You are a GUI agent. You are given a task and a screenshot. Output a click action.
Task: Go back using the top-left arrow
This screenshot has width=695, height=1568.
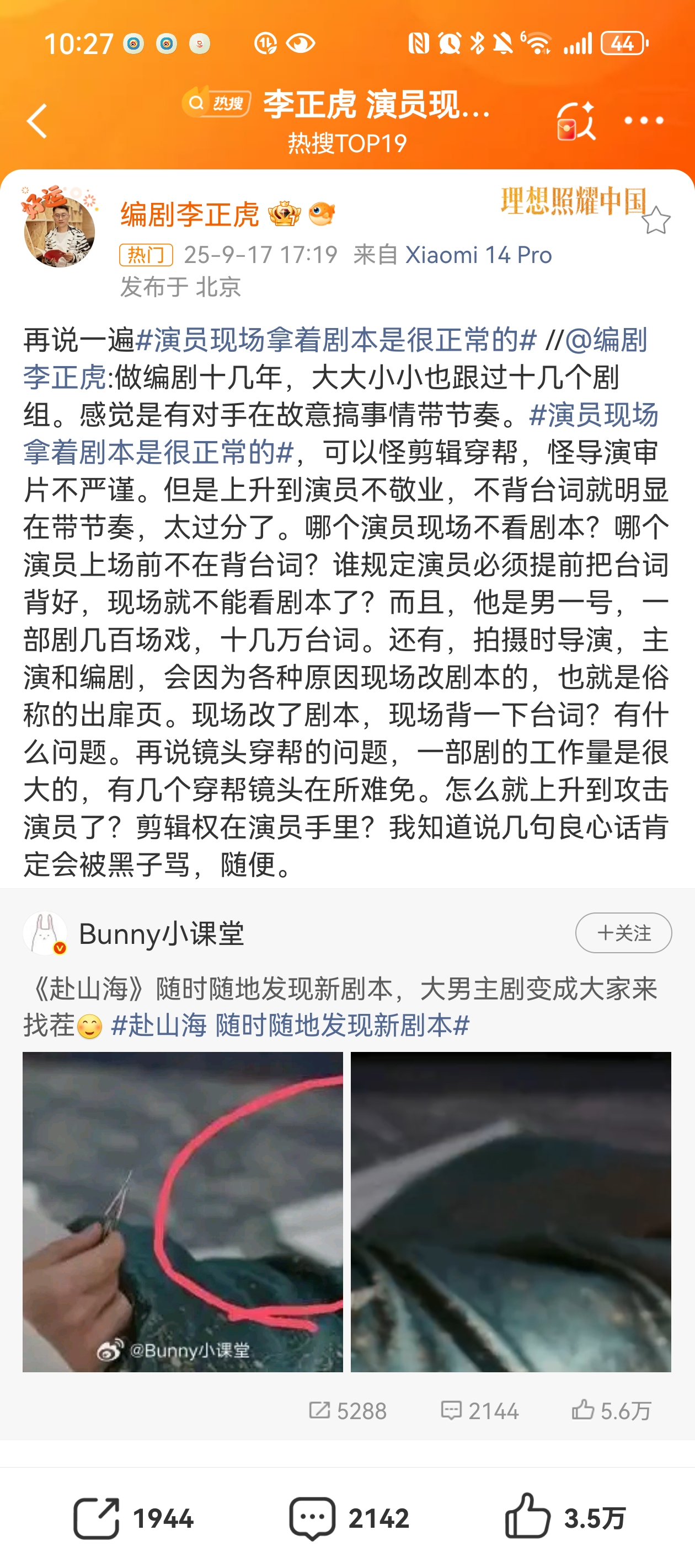[38, 121]
